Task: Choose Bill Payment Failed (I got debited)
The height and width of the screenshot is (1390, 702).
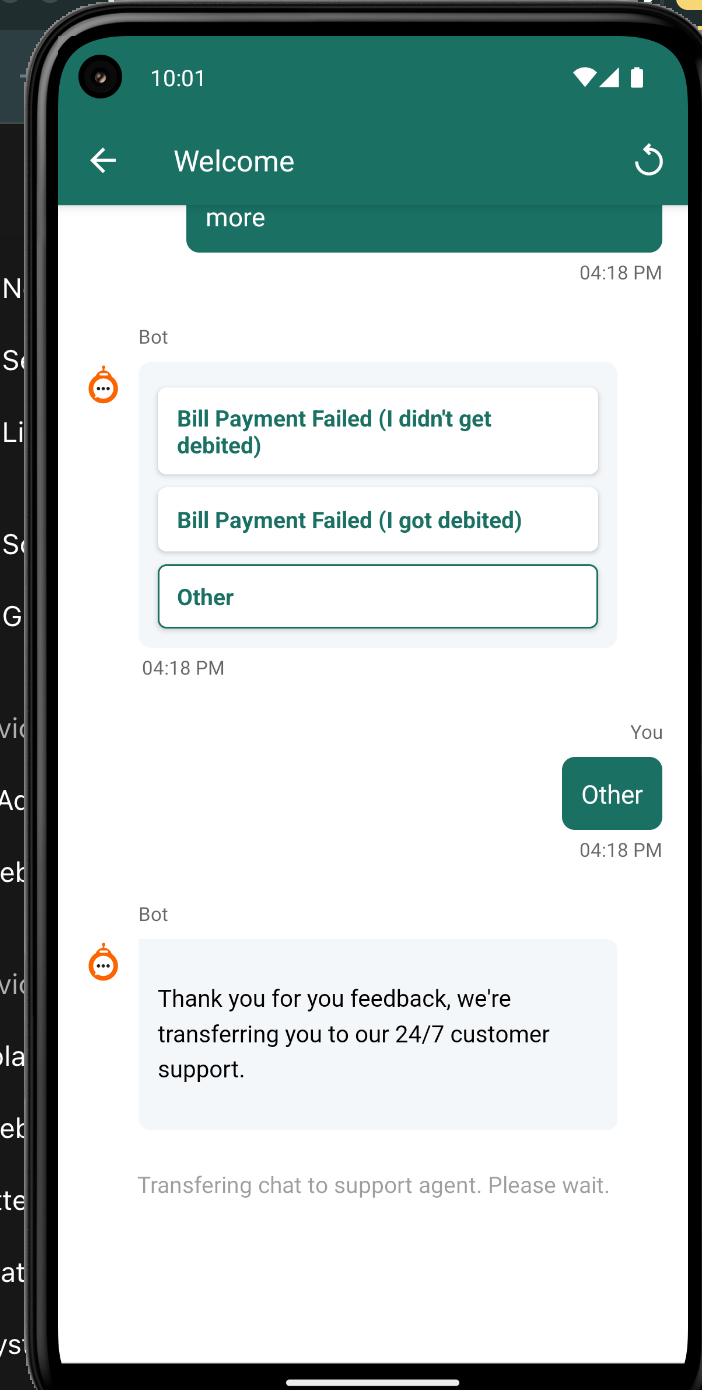Action: pyautogui.click(x=377, y=520)
